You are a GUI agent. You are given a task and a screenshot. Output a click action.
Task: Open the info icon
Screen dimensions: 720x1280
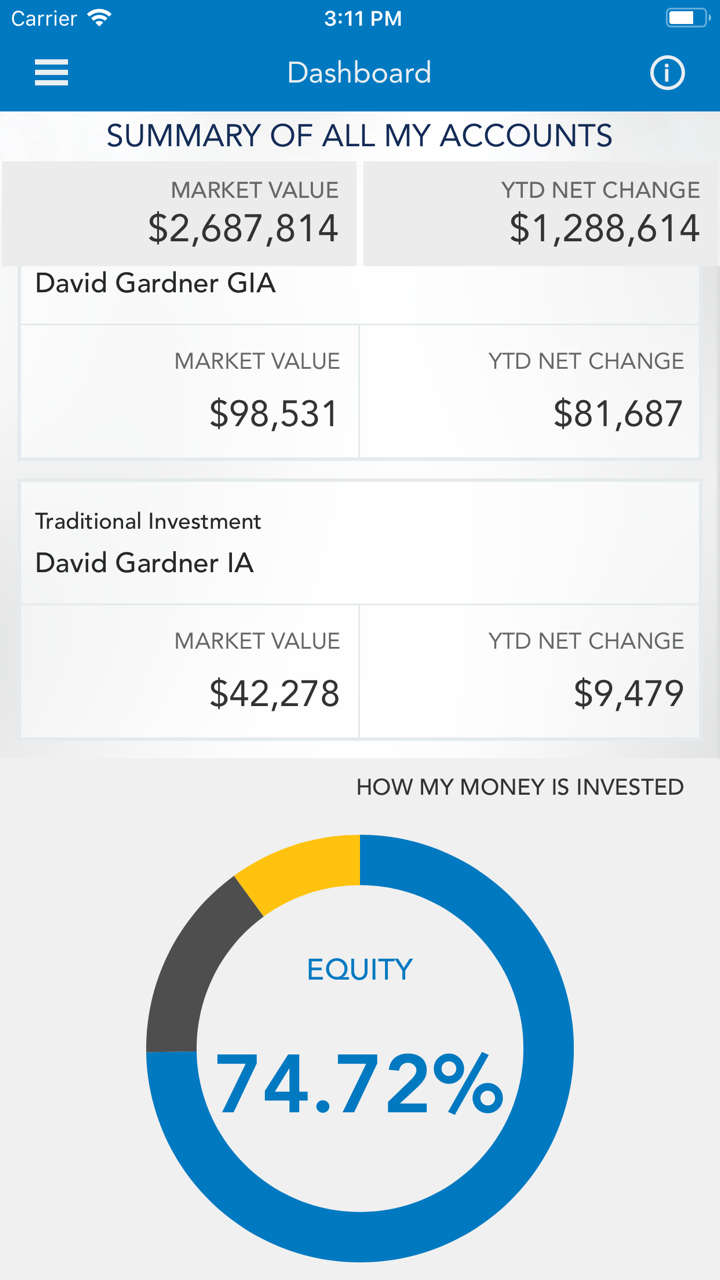click(x=667, y=72)
